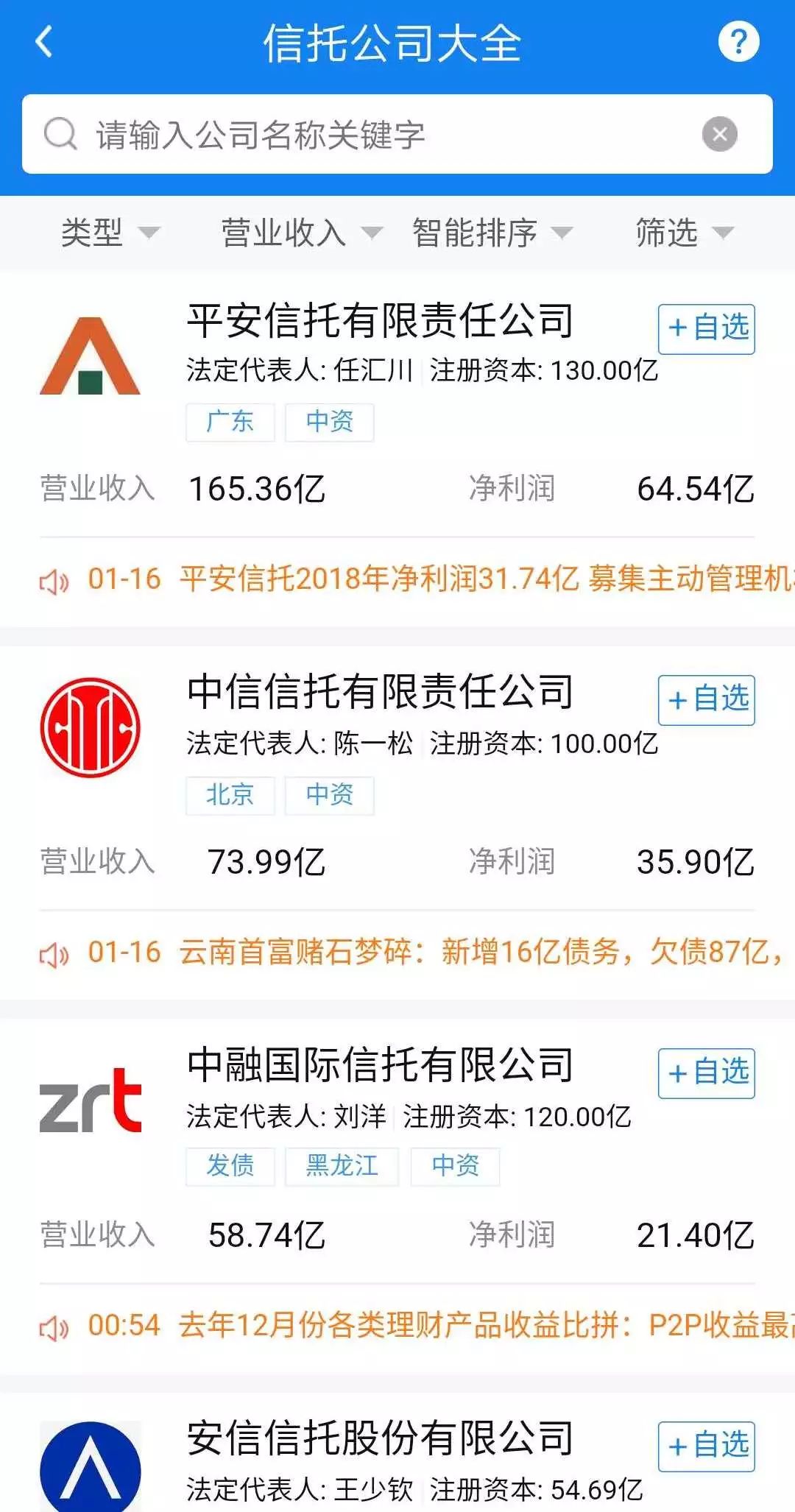Open 平安信托有限责任公司 company details
This screenshot has height=1512, width=795.
point(380,321)
